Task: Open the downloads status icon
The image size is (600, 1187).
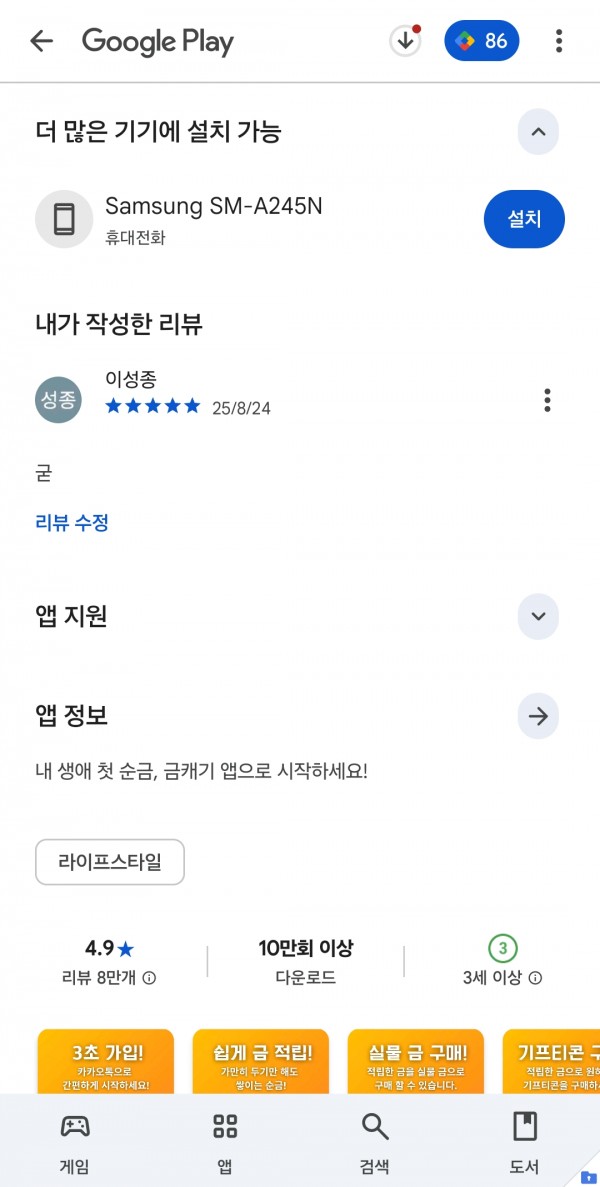Action: (x=406, y=41)
